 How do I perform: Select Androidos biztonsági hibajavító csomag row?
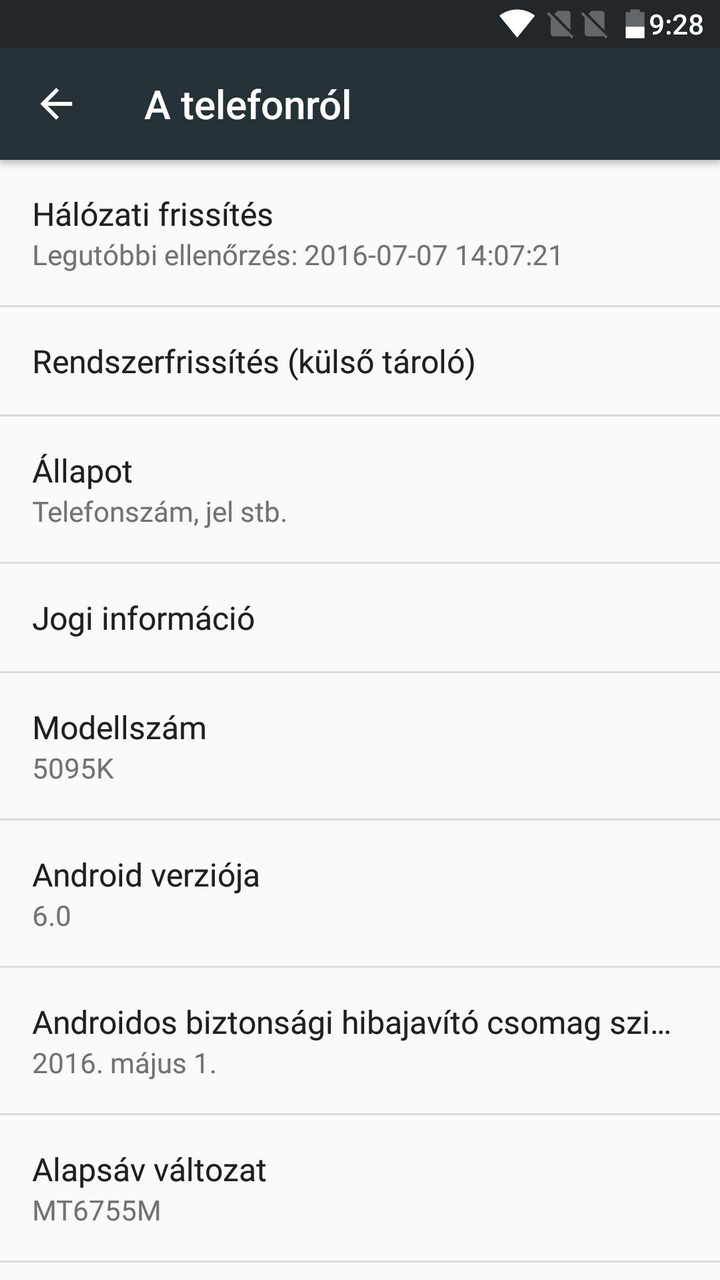tap(360, 1041)
